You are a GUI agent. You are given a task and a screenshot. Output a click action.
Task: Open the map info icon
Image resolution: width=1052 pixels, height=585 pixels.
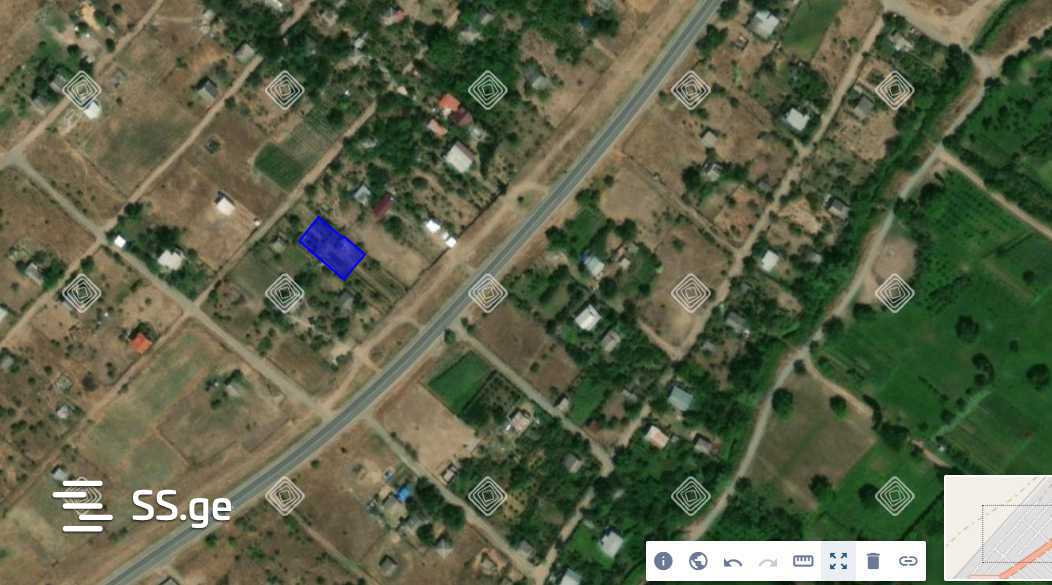point(663,561)
